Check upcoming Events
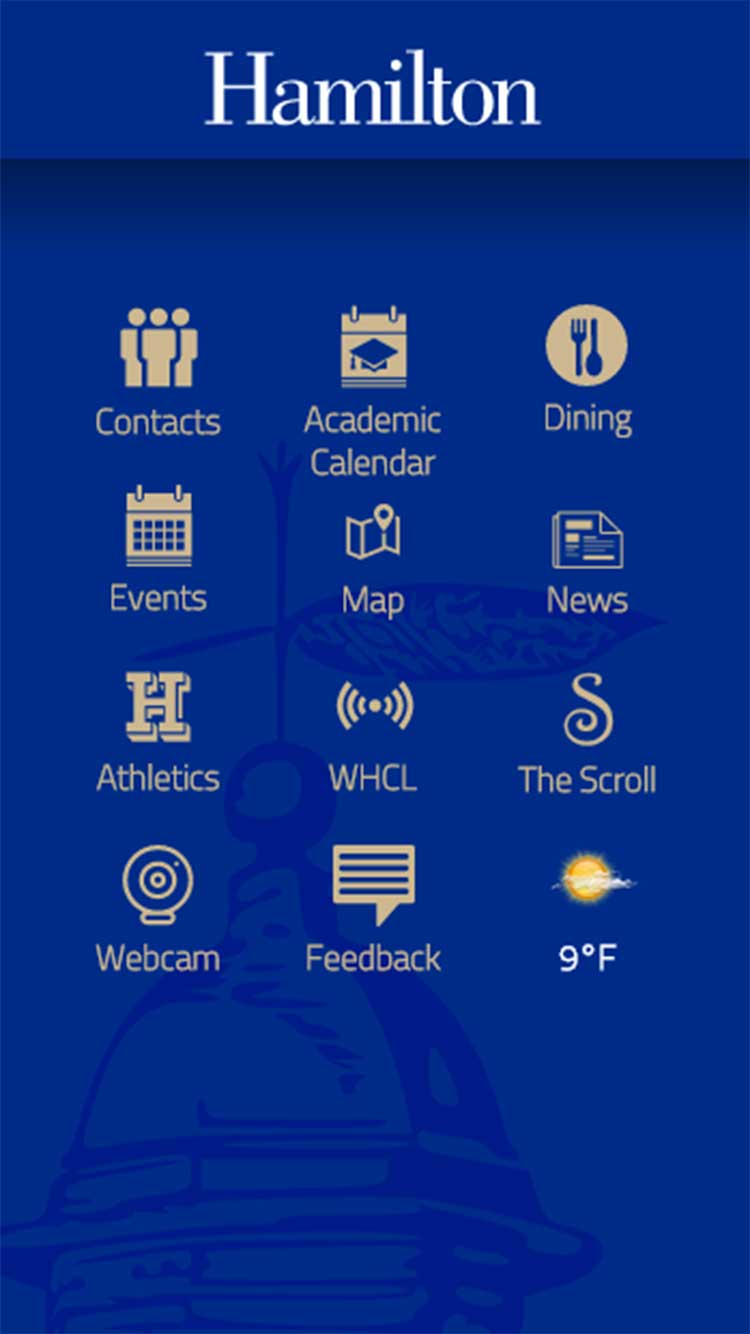750x1334 pixels. (158, 550)
